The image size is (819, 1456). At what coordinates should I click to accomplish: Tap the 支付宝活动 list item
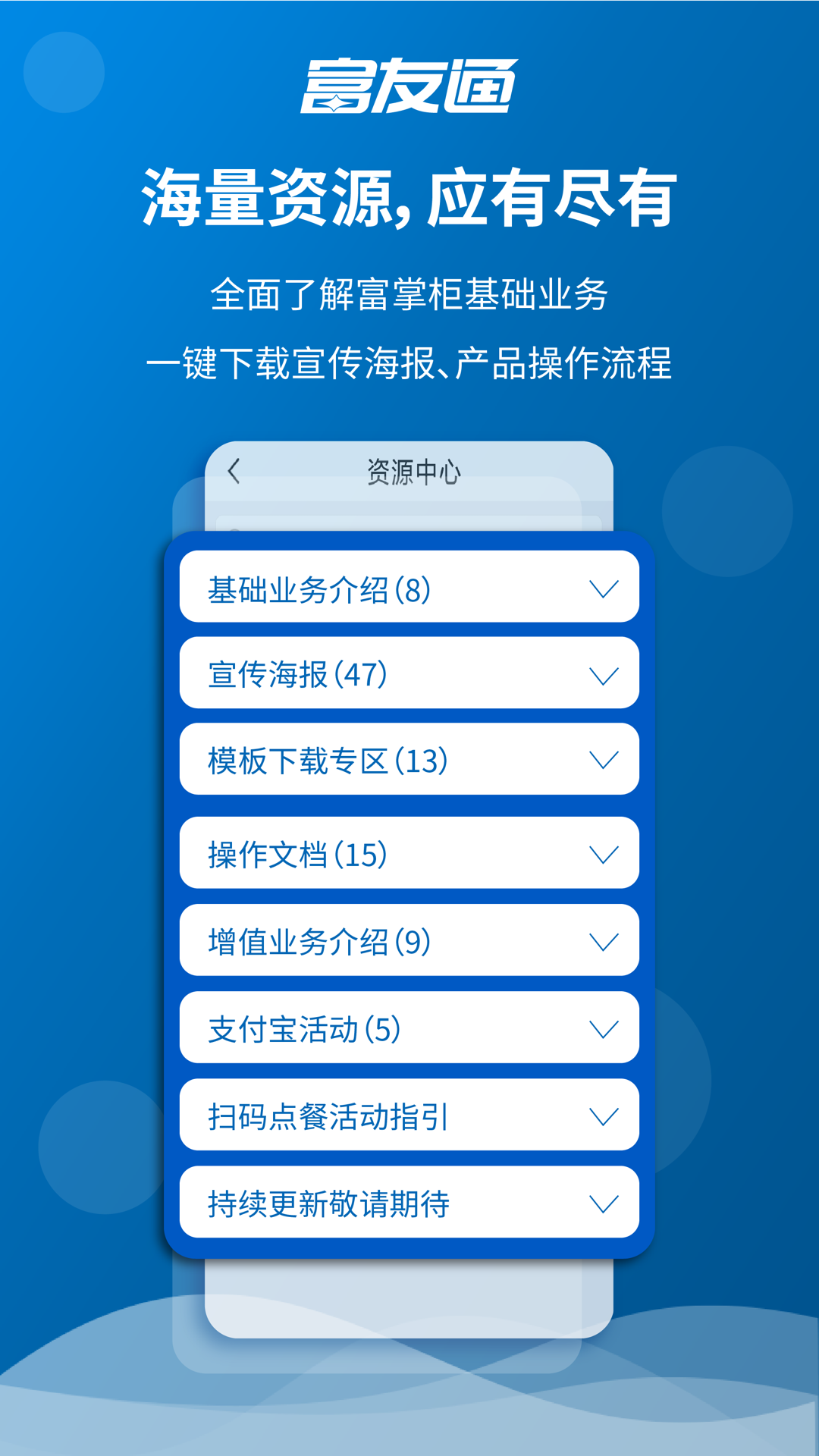[303, 1029]
